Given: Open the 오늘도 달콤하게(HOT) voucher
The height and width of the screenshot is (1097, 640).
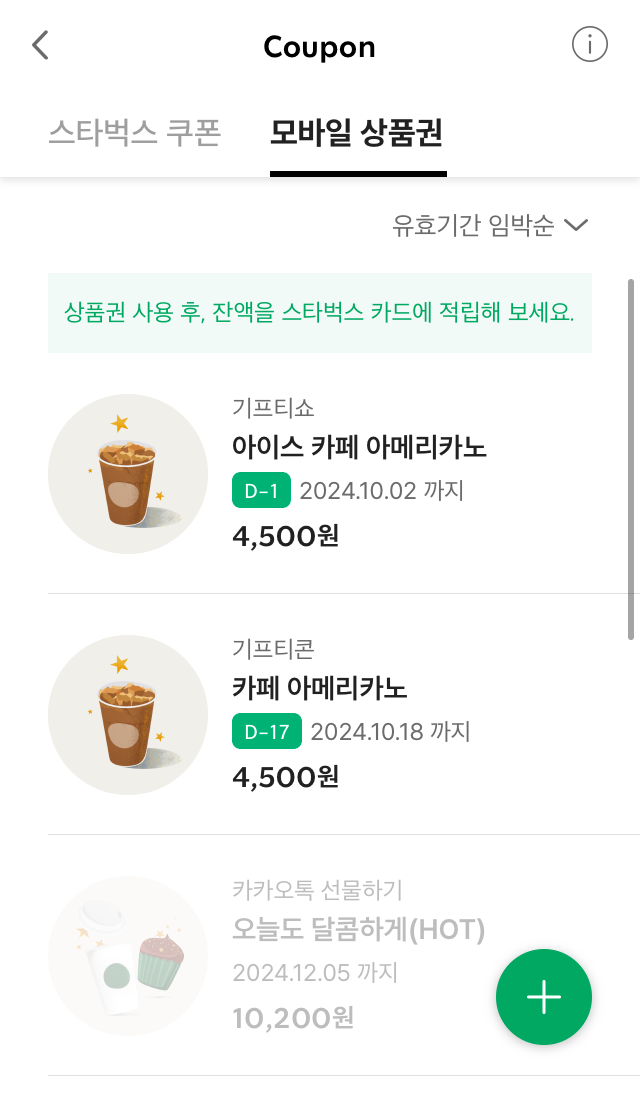Looking at the screenshot, I should pyautogui.click(x=358, y=931).
